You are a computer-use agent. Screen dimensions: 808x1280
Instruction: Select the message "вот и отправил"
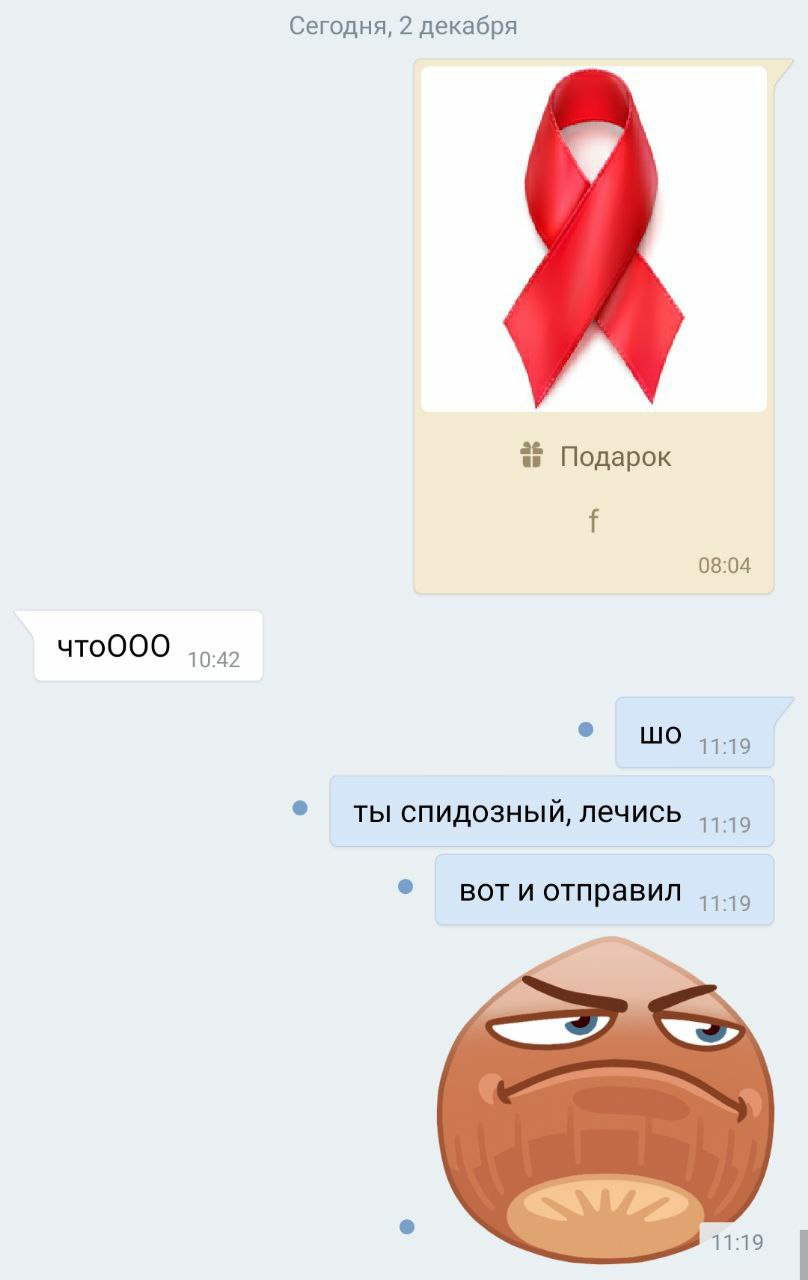[x=571, y=890]
